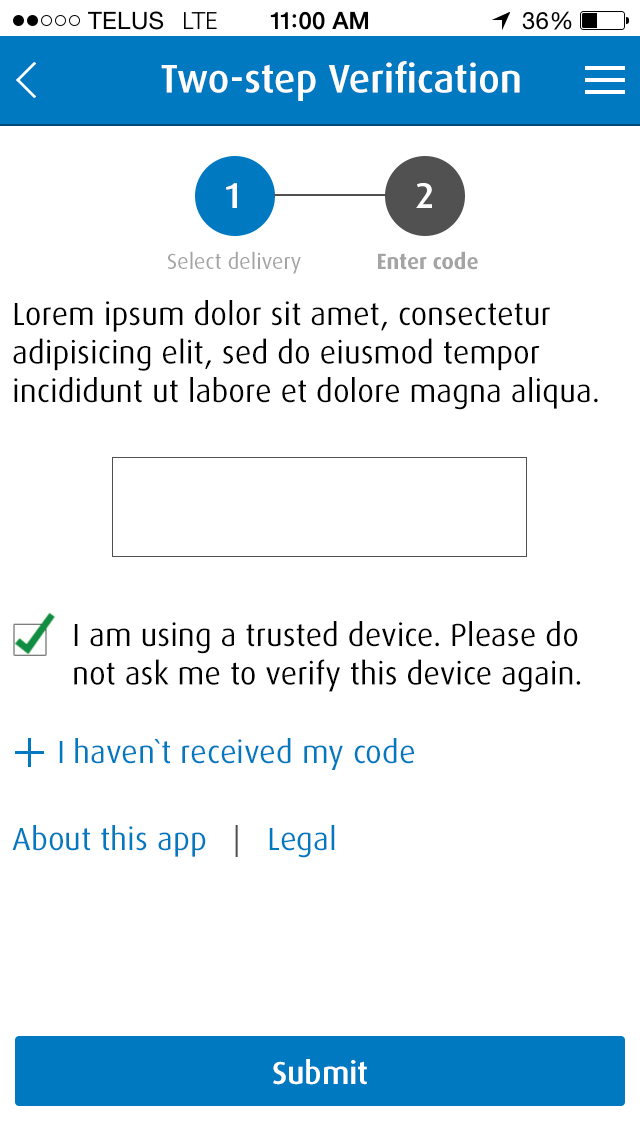
Task: Open the About this app link
Action: point(109,840)
